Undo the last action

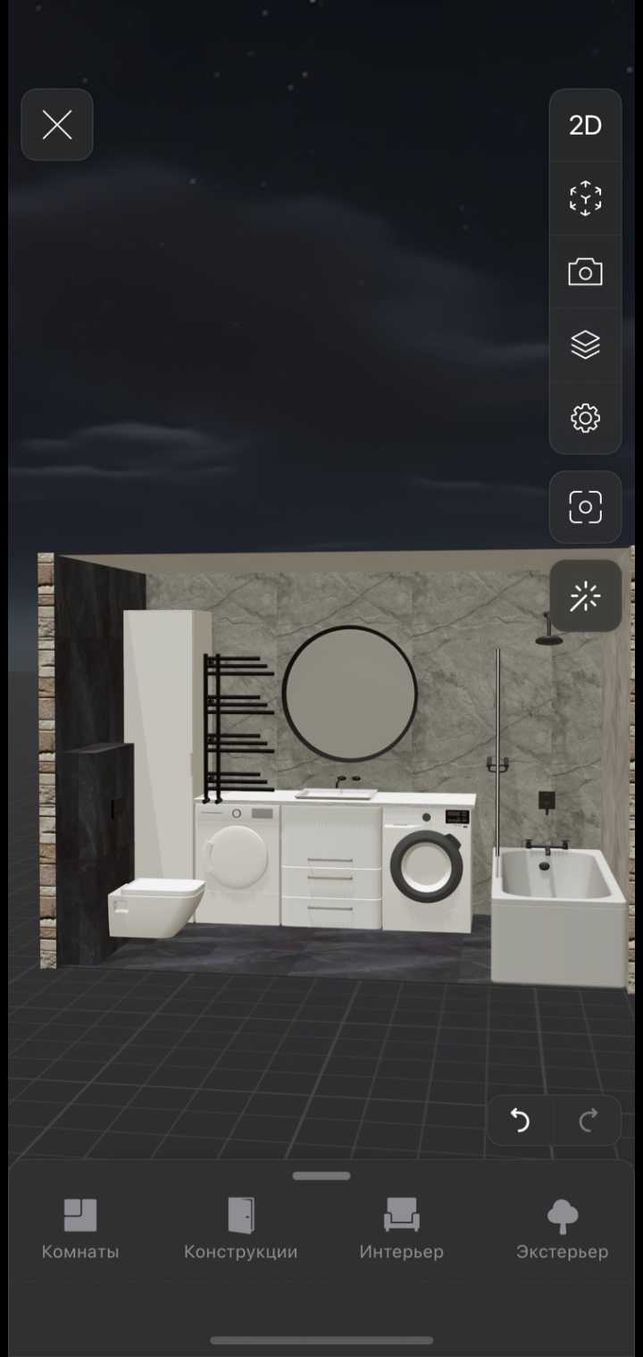[520, 1121]
